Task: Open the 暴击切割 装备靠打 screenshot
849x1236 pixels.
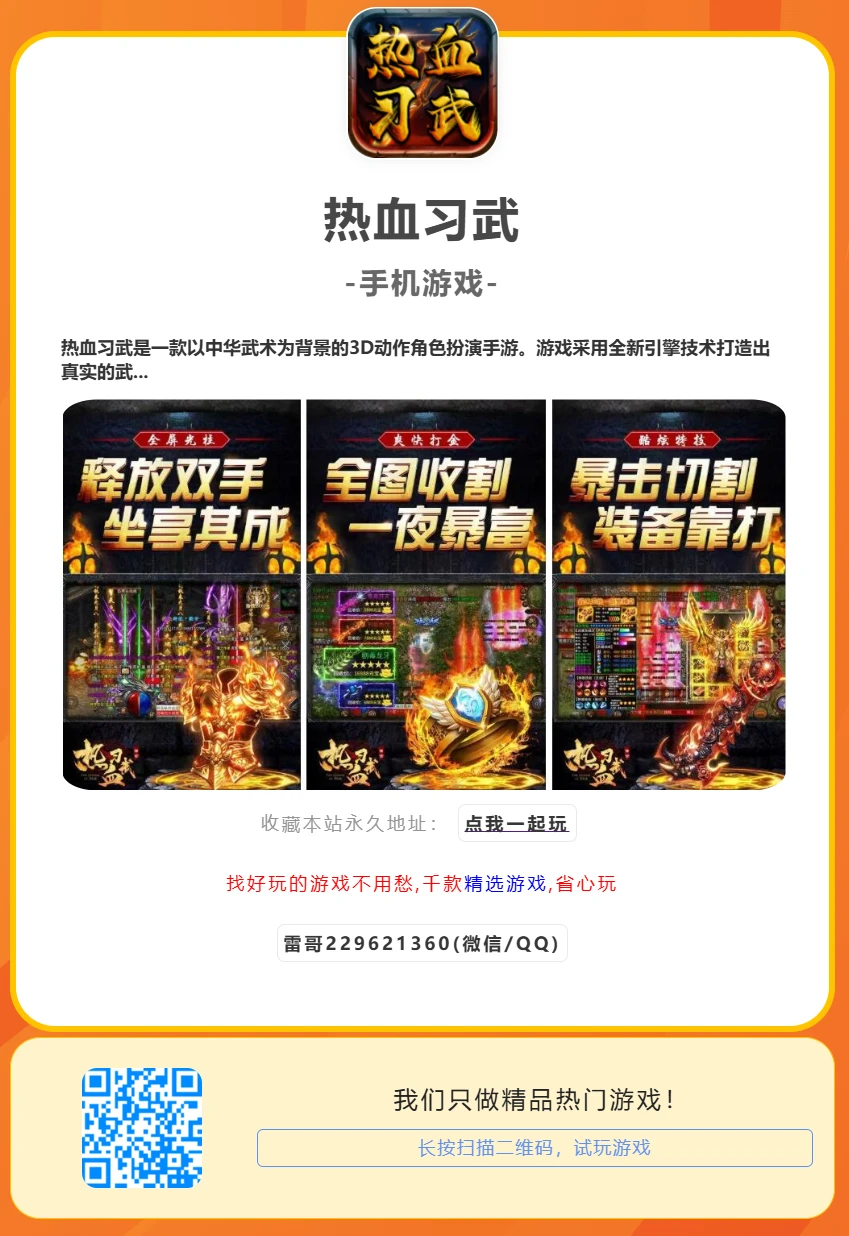Action: click(x=668, y=595)
